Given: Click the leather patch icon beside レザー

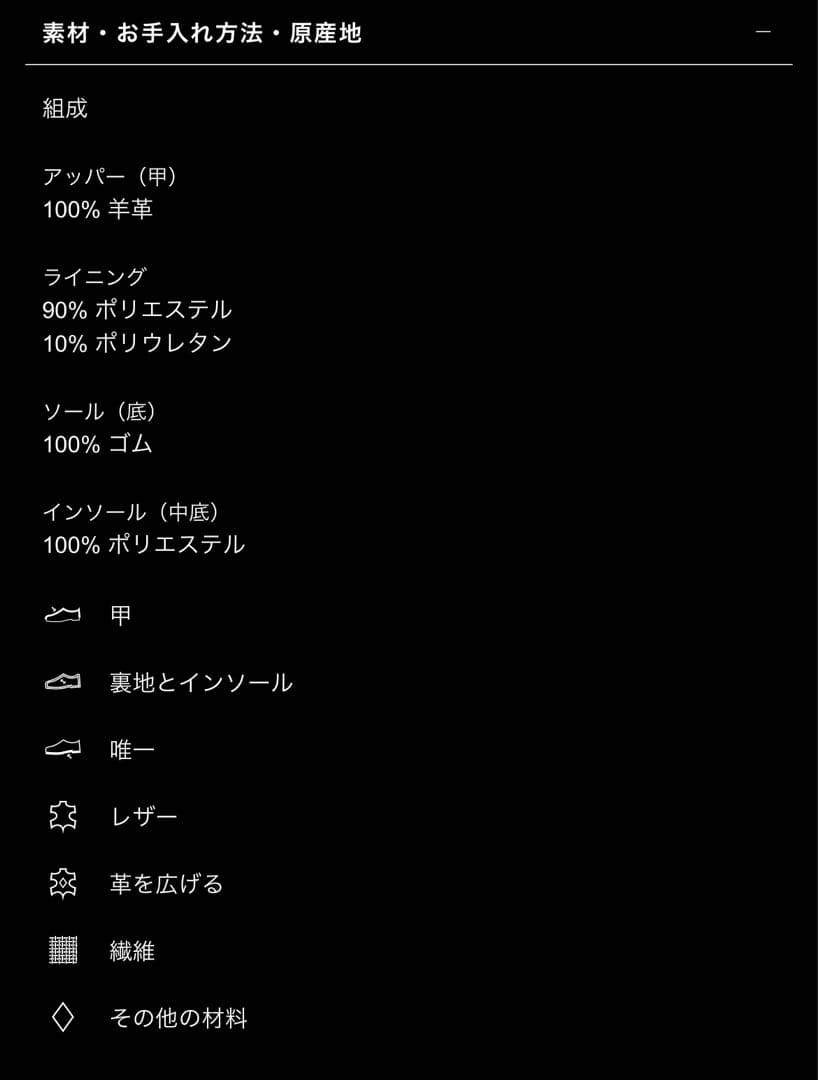Looking at the screenshot, I should (x=62, y=815).
